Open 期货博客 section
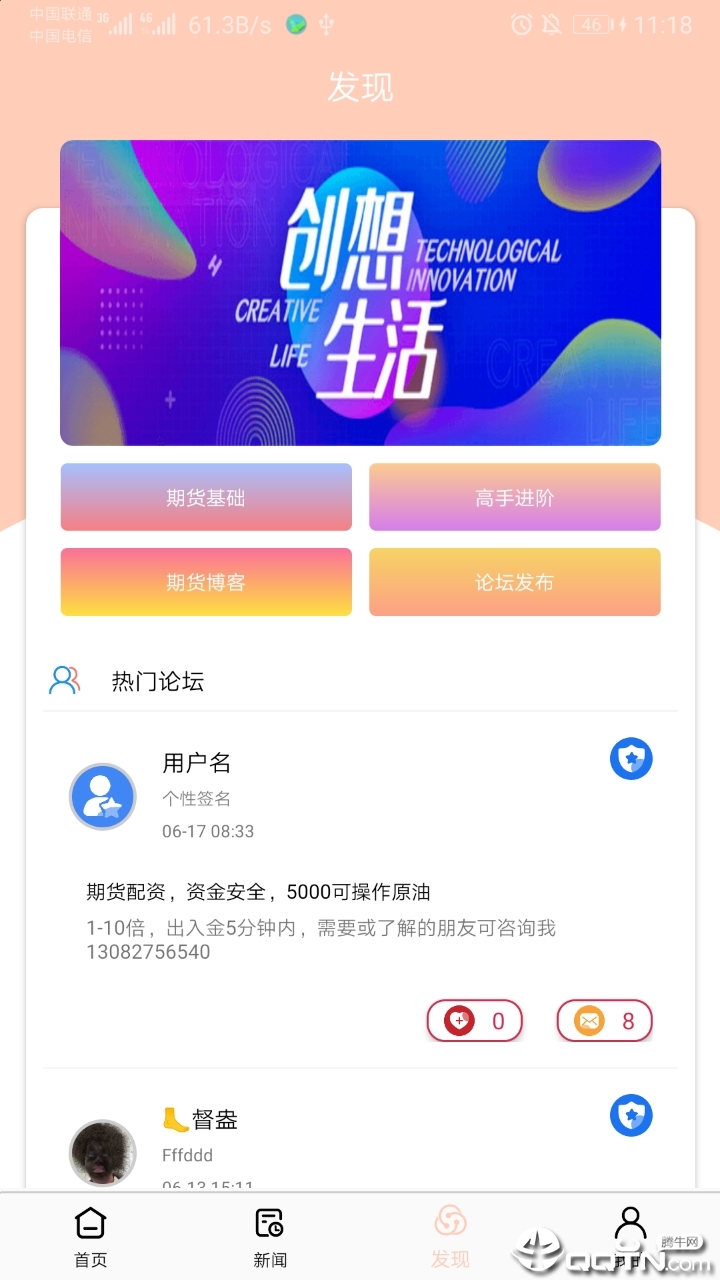This screenshot has height=1280, width=720. point(206,582)
